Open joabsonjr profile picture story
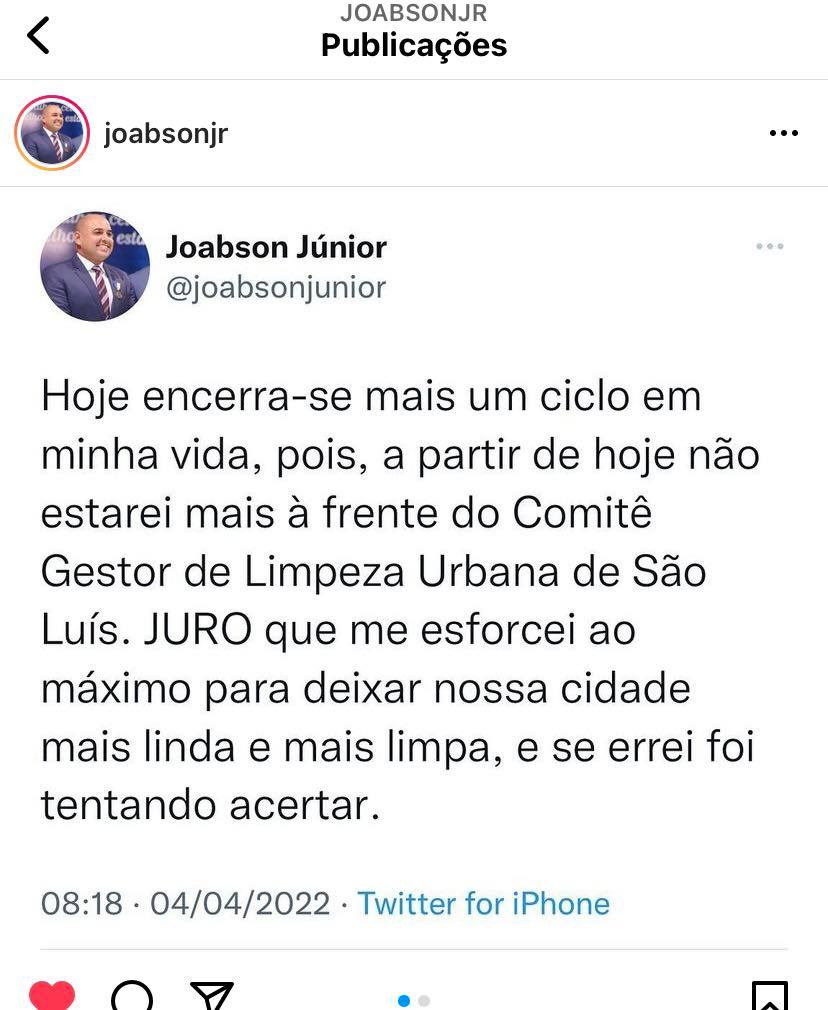The height and width of the screenshot is (1010, 828). (x=52, y=134)
